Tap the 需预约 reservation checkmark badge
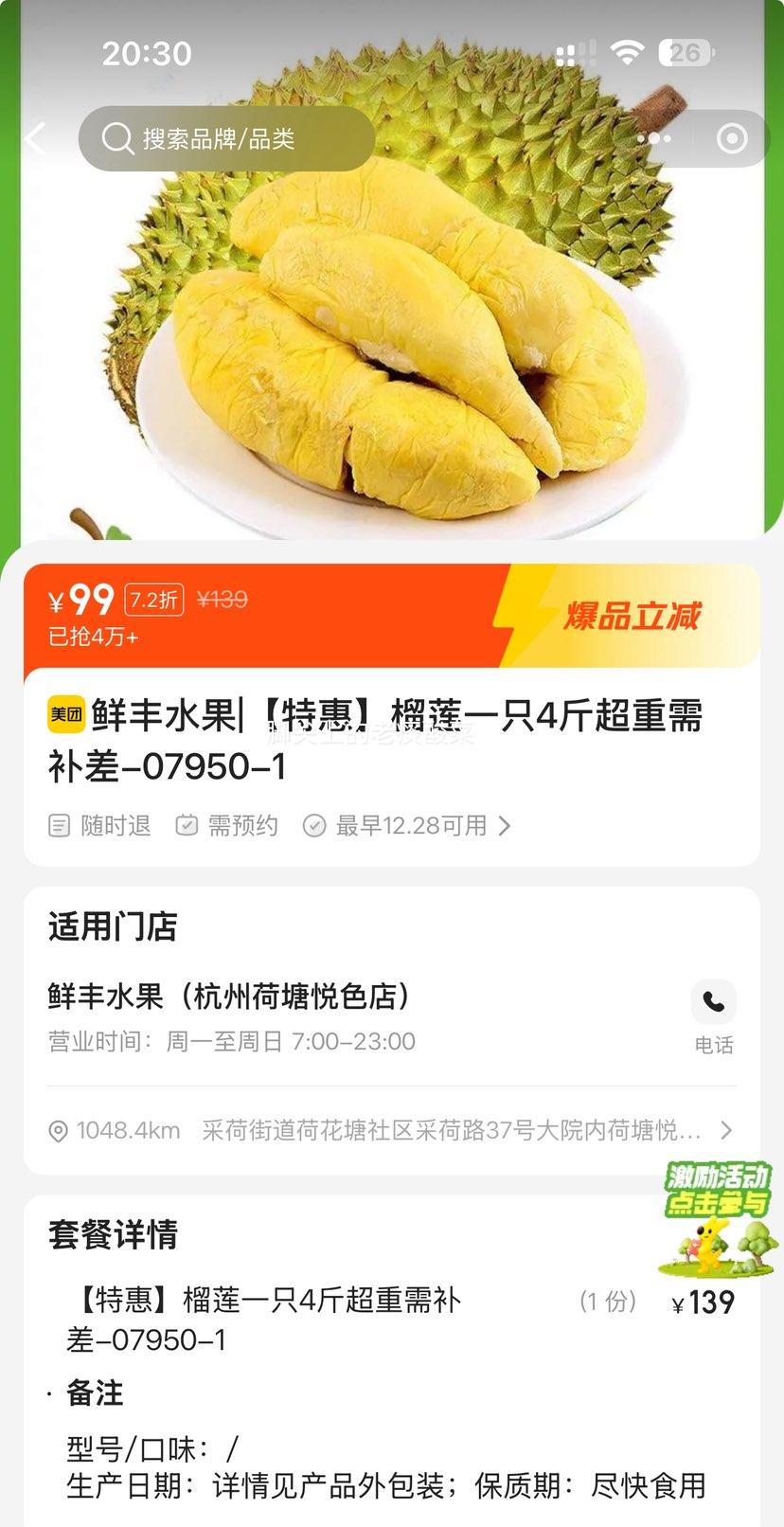 (186, 825)
